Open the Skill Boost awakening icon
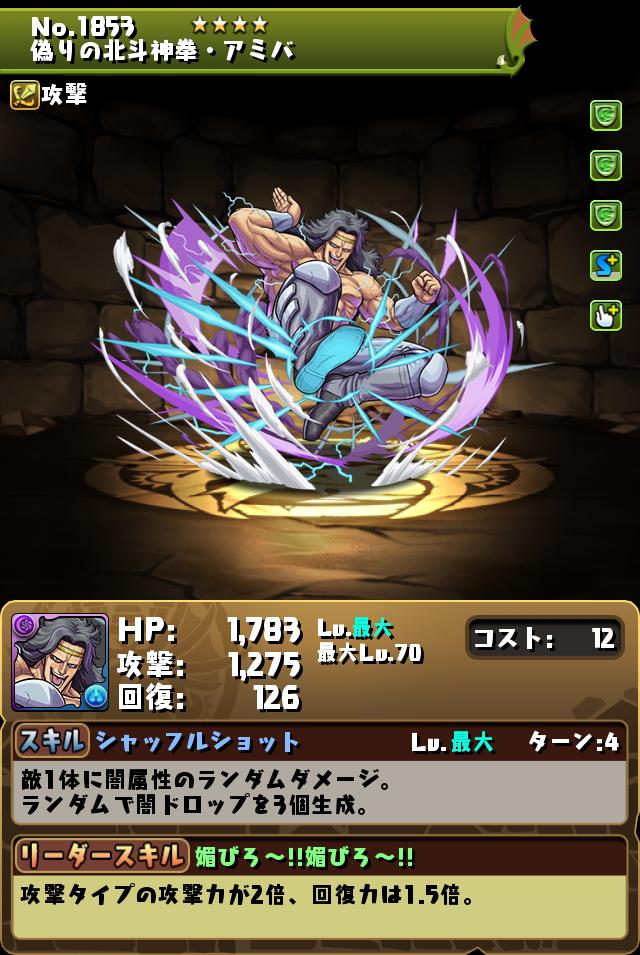This screenshot has width=640, height=955. [x=606, y=265]
